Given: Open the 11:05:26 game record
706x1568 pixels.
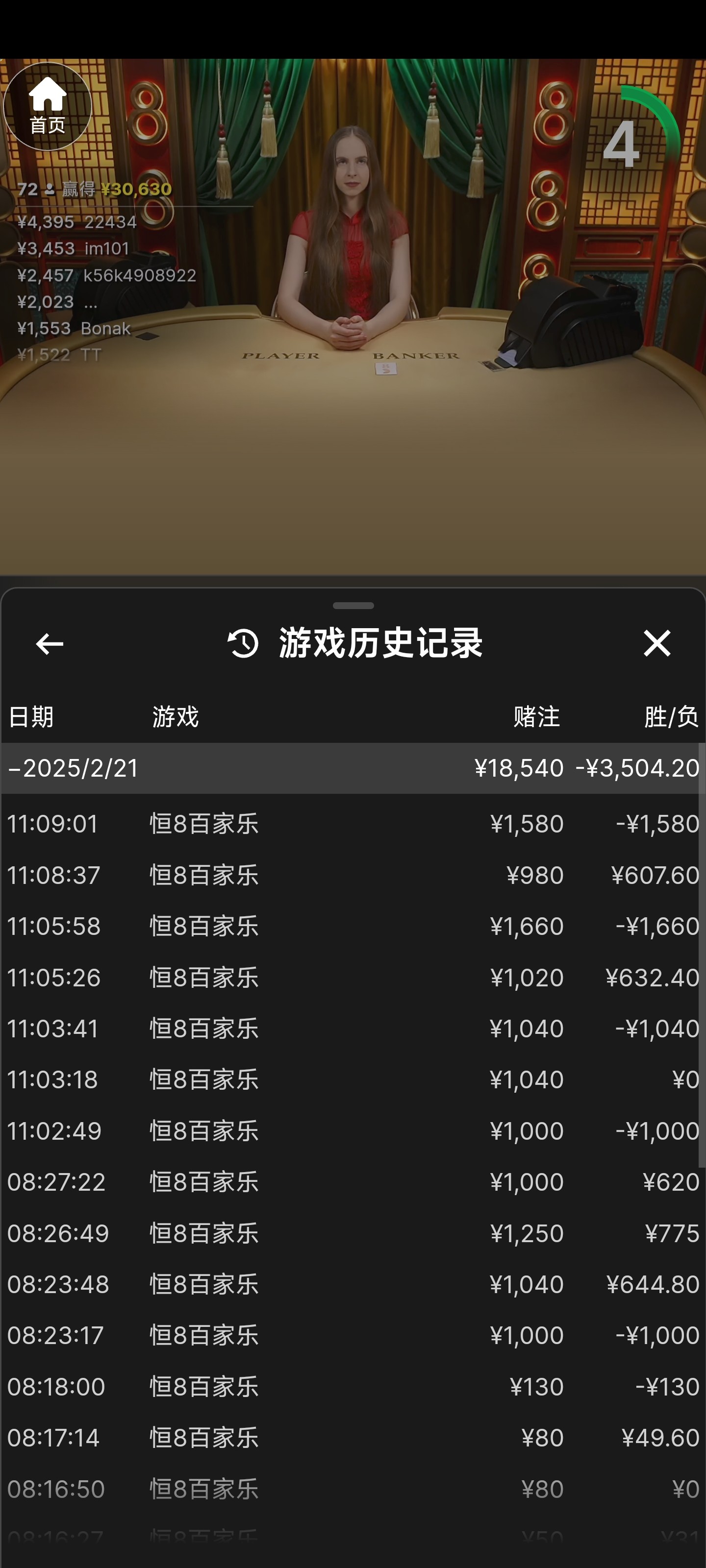Looking at the screenshot, I should [353, 978].
